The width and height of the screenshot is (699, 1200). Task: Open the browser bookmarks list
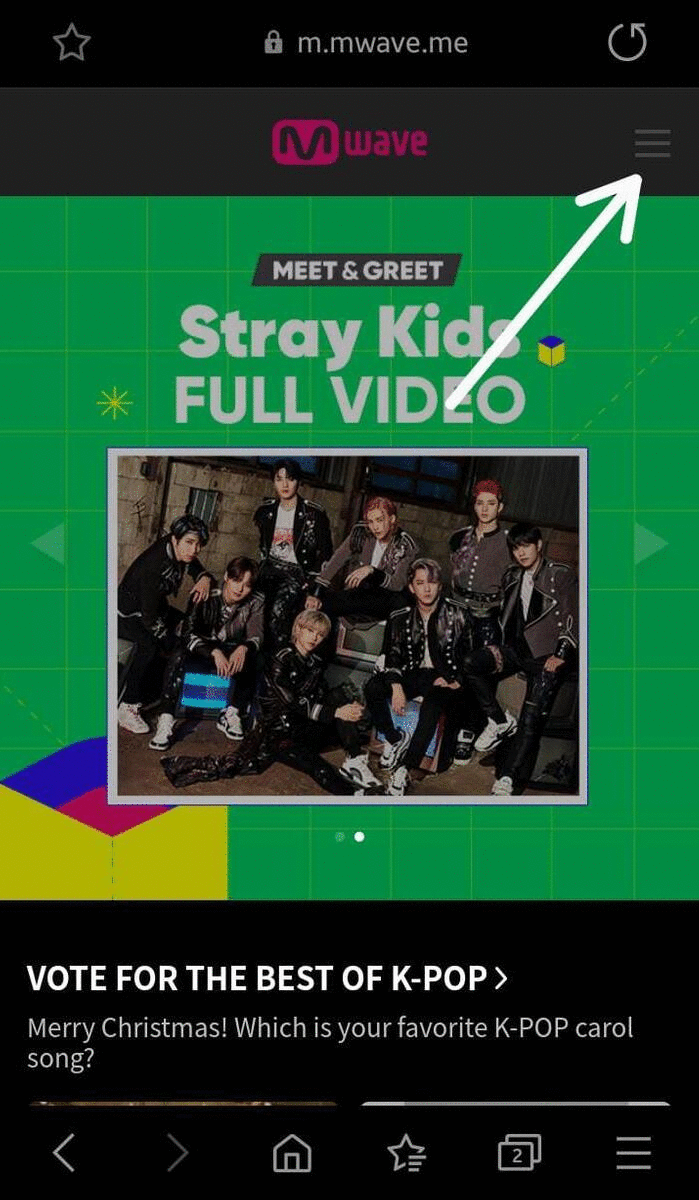(x=406, y=1154)
